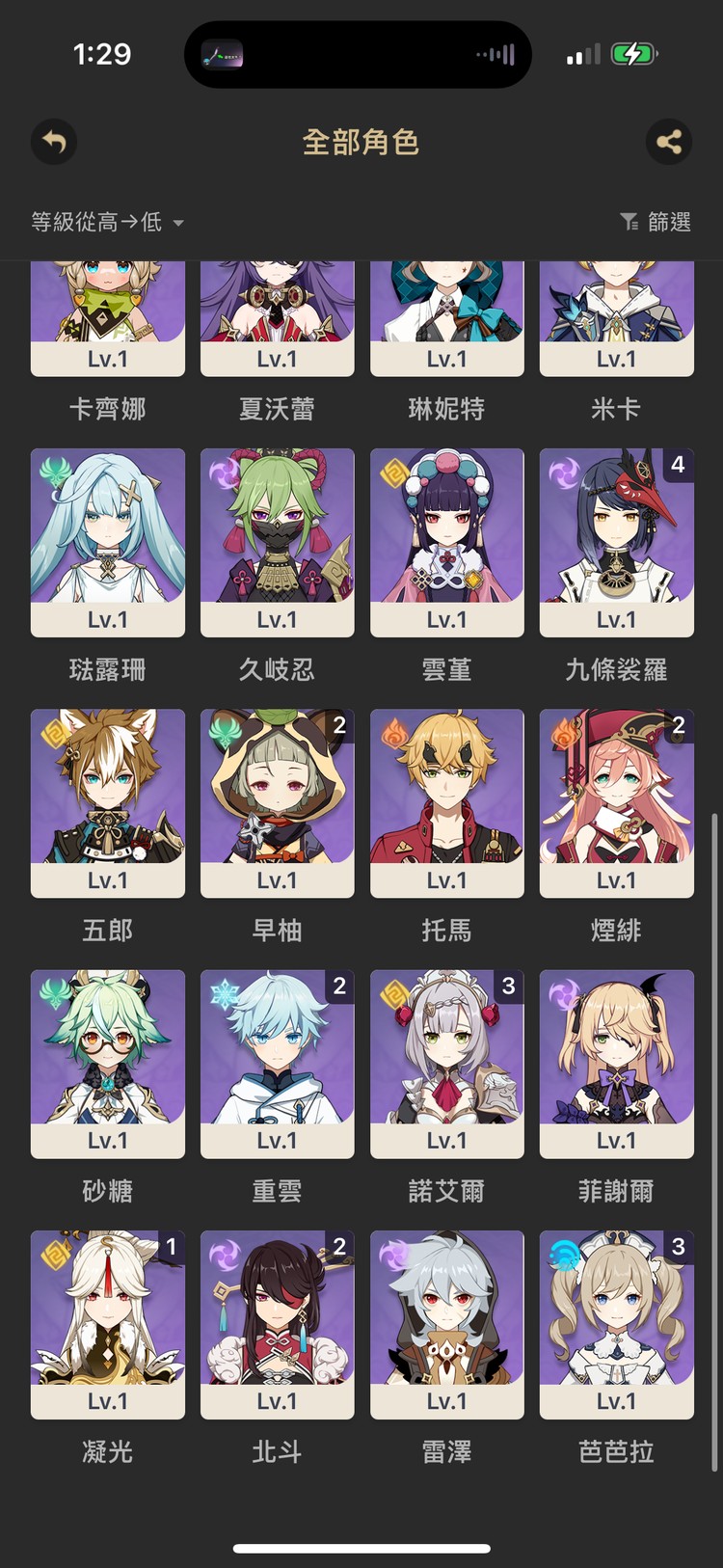Screen dimensions: 723x1568
Task: Tap the Lv.1 label on 凝光's card
Action: [107, 1403]
